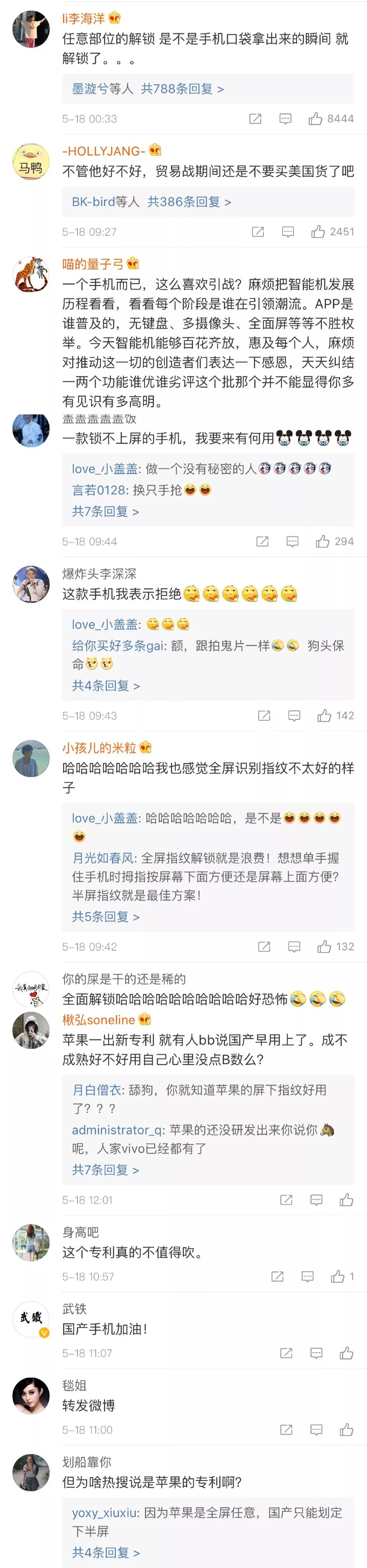The width and height of the screenshot is (367, 1568).
Task: Like 楸弘soneline's comment from 12:01
Action: pyautogui.click(x=346, y=1199)
